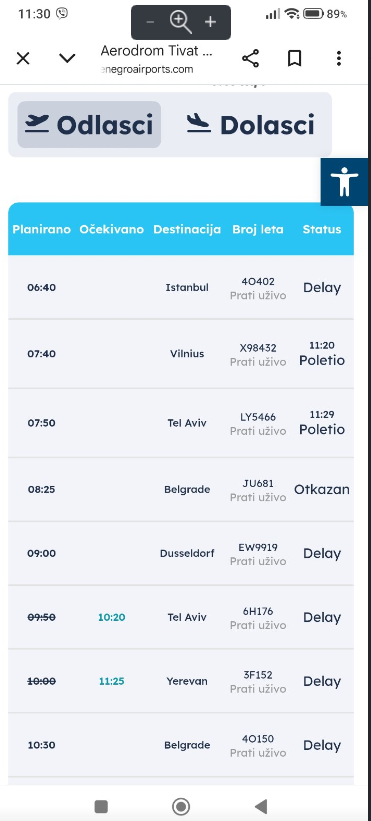Open the browser overflow menu
371x821 pixels.
coord(339,58)
